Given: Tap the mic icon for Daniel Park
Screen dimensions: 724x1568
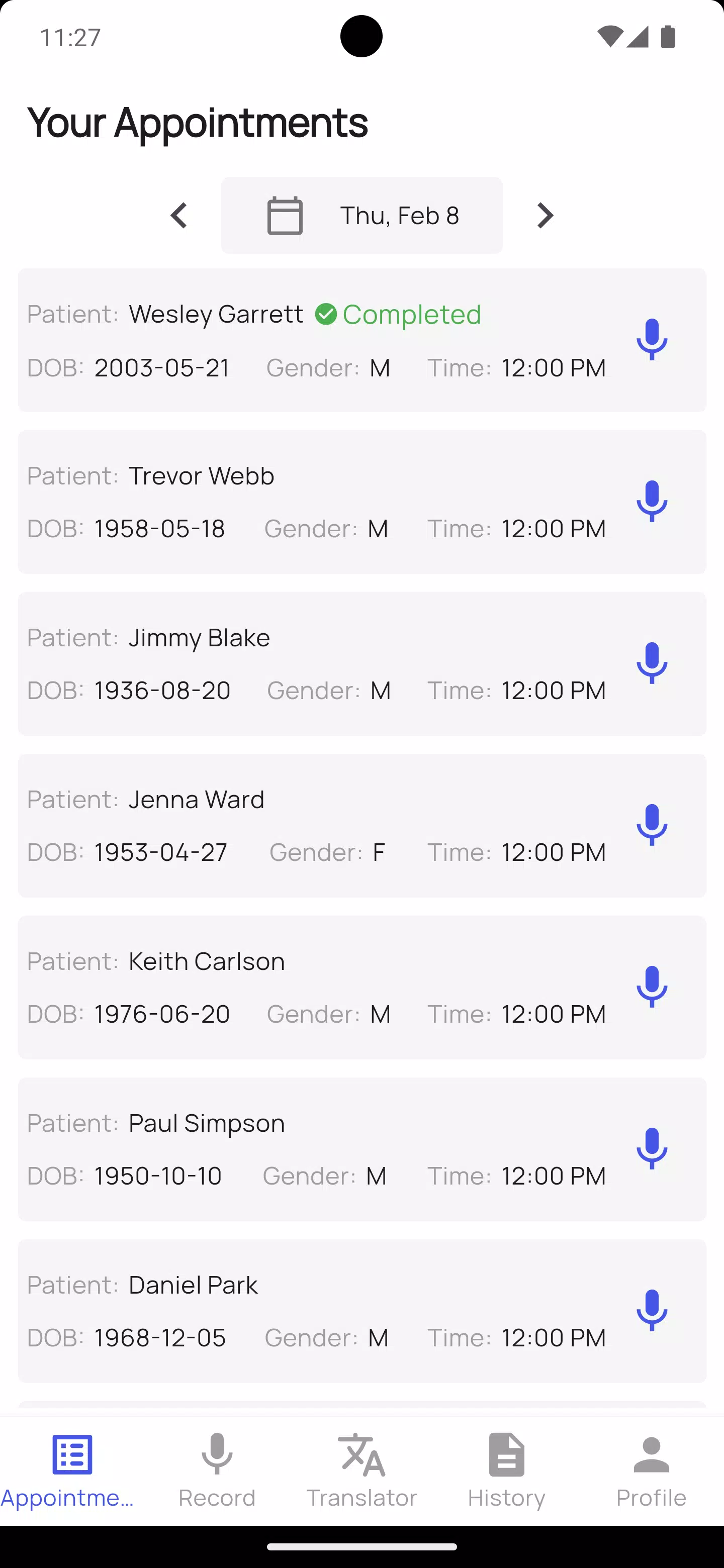Looking at the screenshot, I should pyautogui.click(x=652, y=1311).
